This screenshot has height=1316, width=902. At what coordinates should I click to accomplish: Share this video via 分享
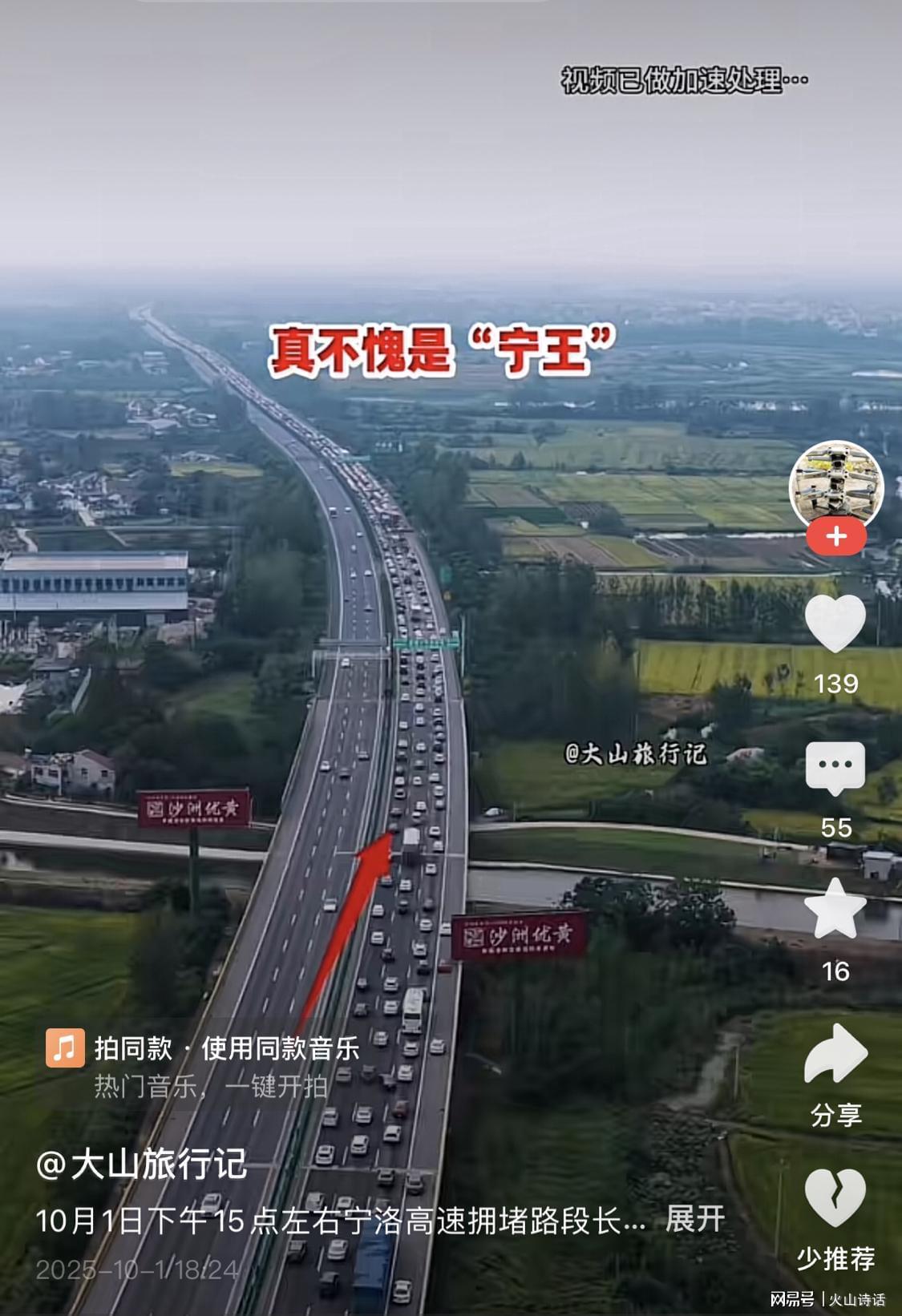(835, 1056)
